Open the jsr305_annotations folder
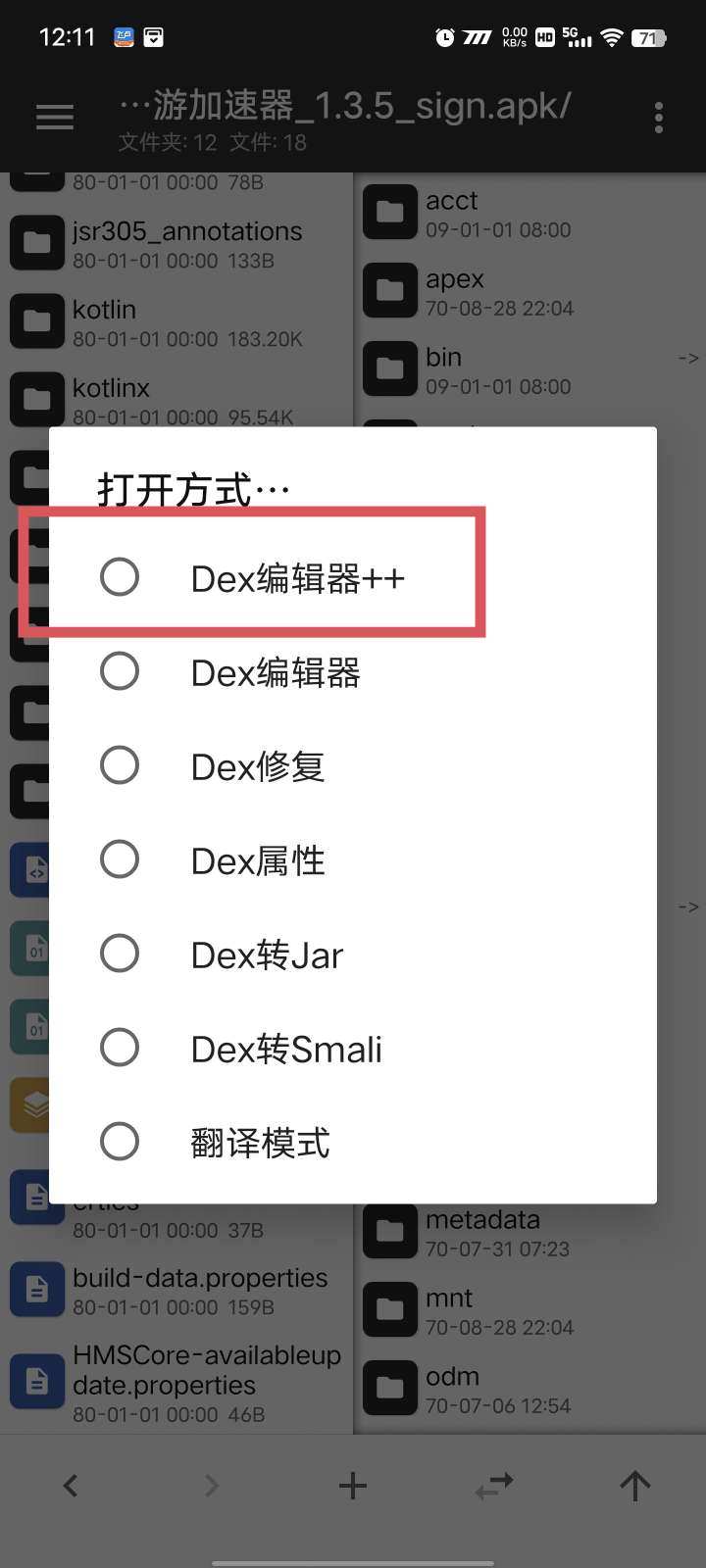The height and width of the screenshot is (1568, 706). pos(176,244)
